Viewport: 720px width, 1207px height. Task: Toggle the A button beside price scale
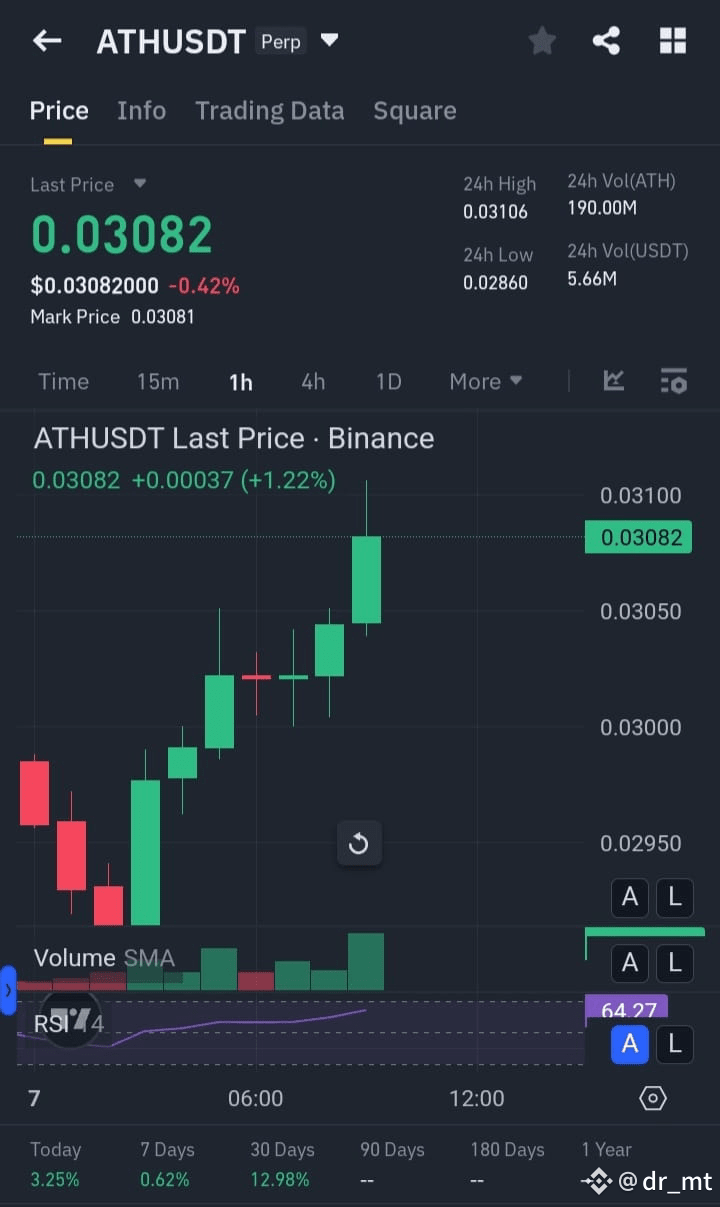pos(630,898)
